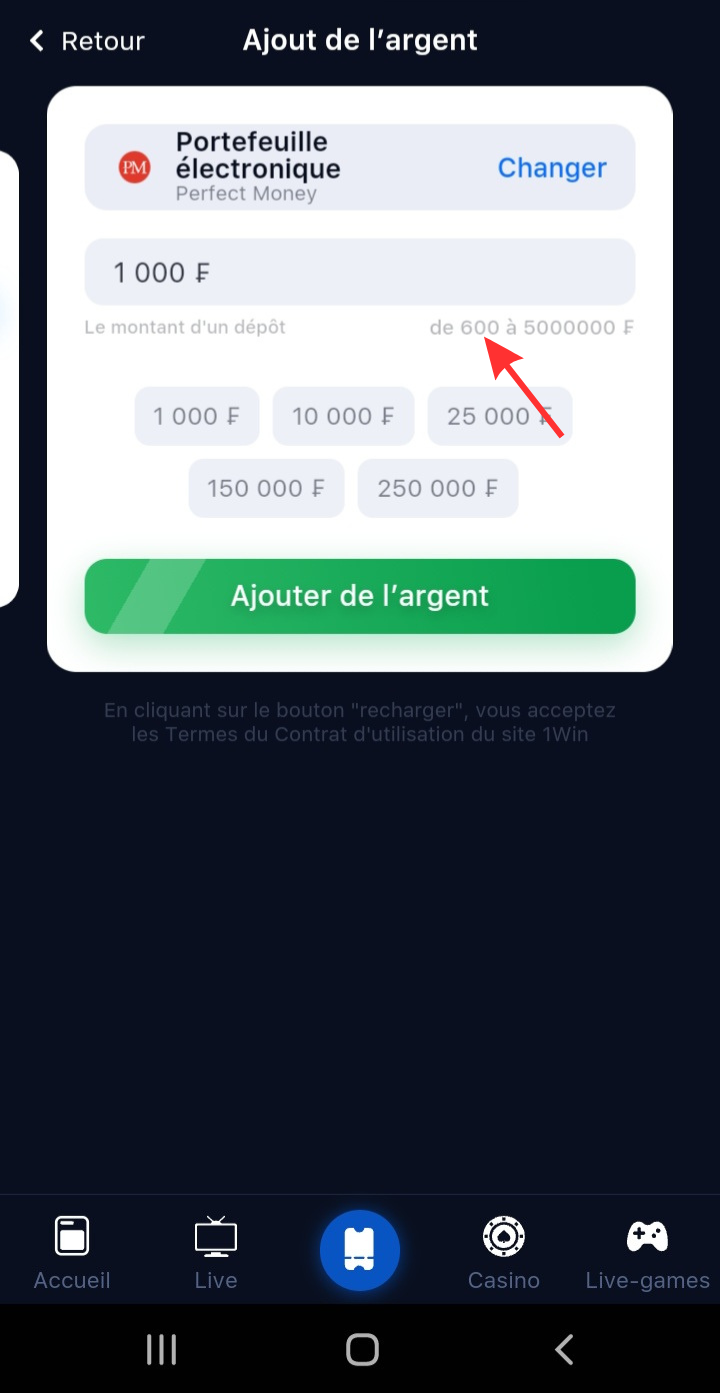
Task: Switch to the Casino tab
Action: [504, 1253]
